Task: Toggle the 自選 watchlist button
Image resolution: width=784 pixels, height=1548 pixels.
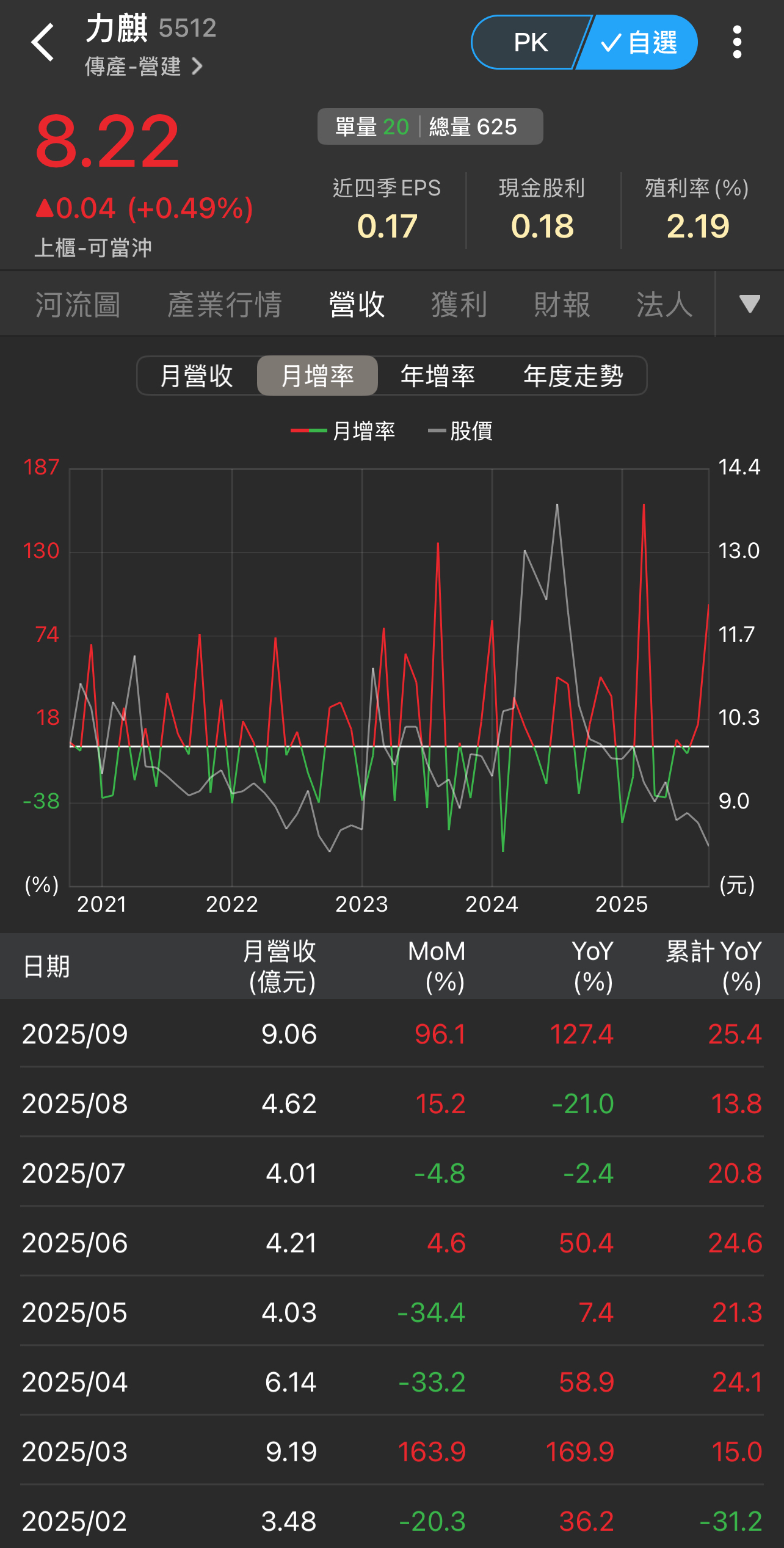Action: (x=639, y=43)
